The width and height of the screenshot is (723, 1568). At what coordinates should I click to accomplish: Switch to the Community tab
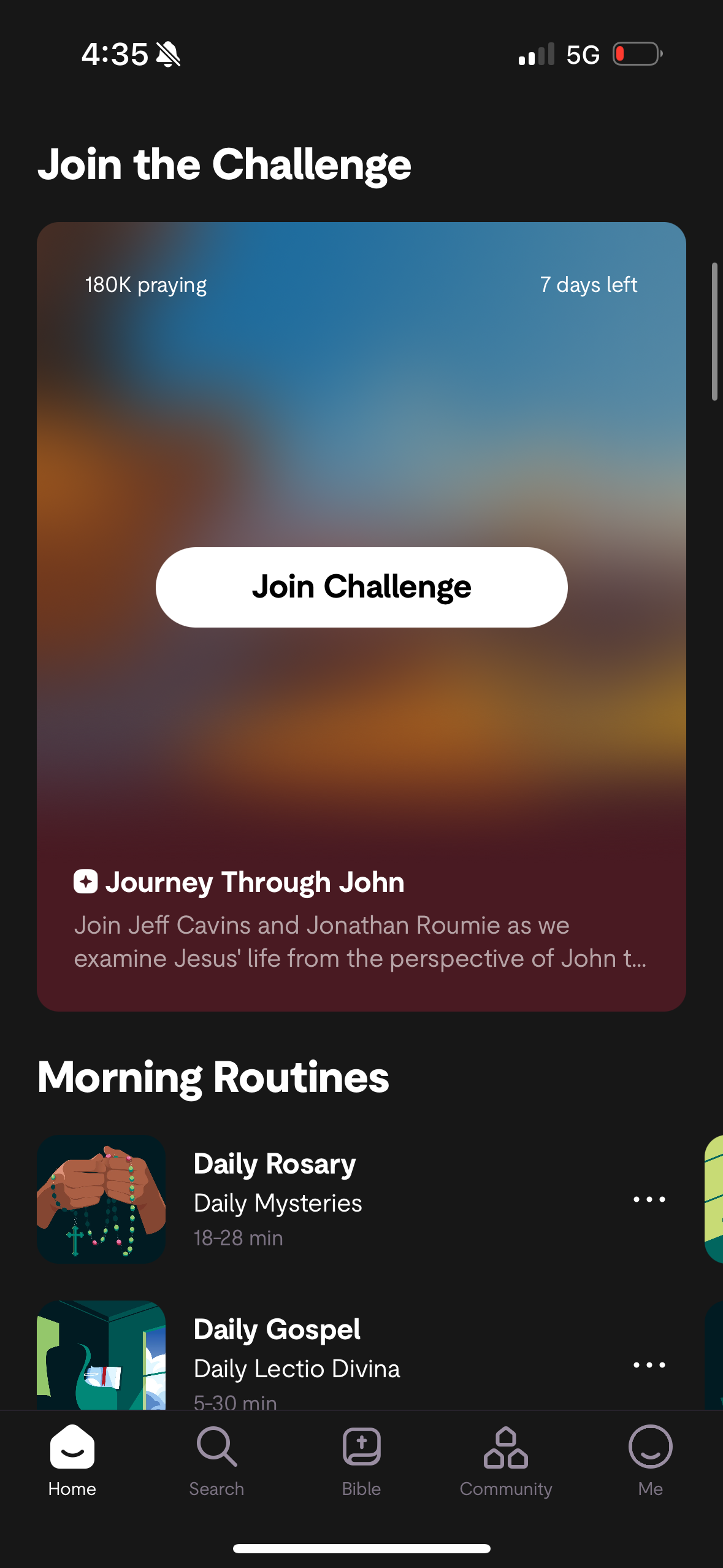[506, 1460]
